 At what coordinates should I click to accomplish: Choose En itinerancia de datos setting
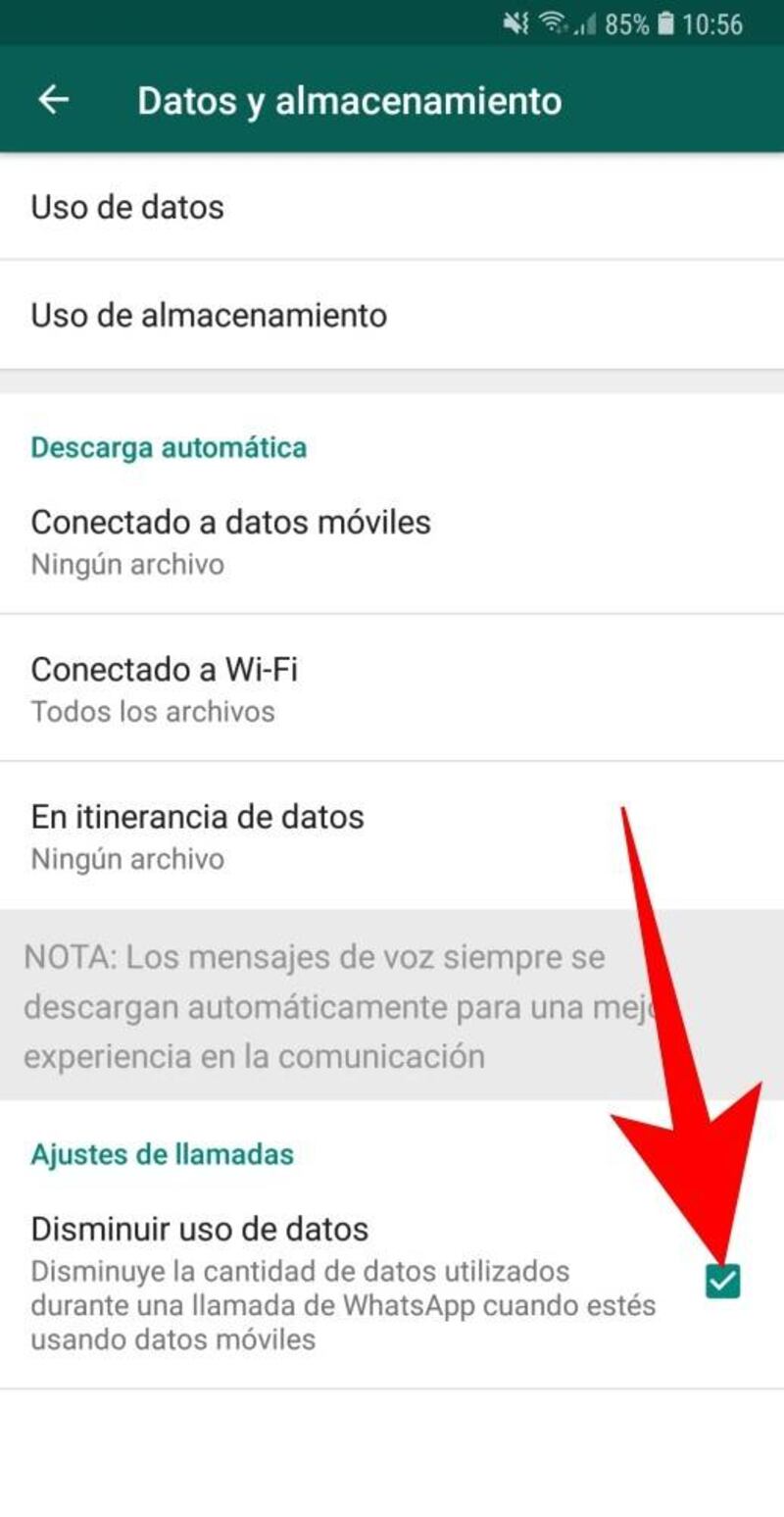tap(392, 834)
